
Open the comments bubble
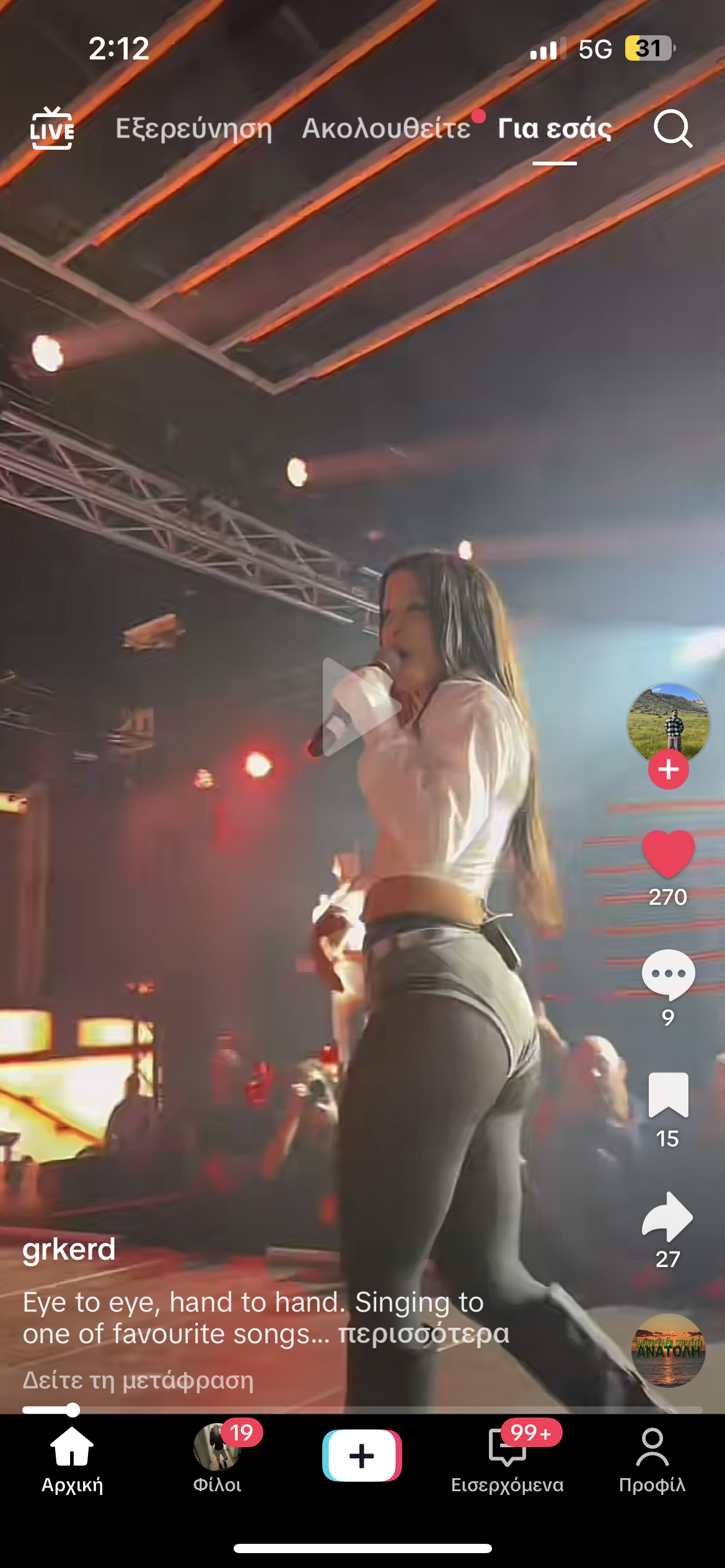click(668, 974)
